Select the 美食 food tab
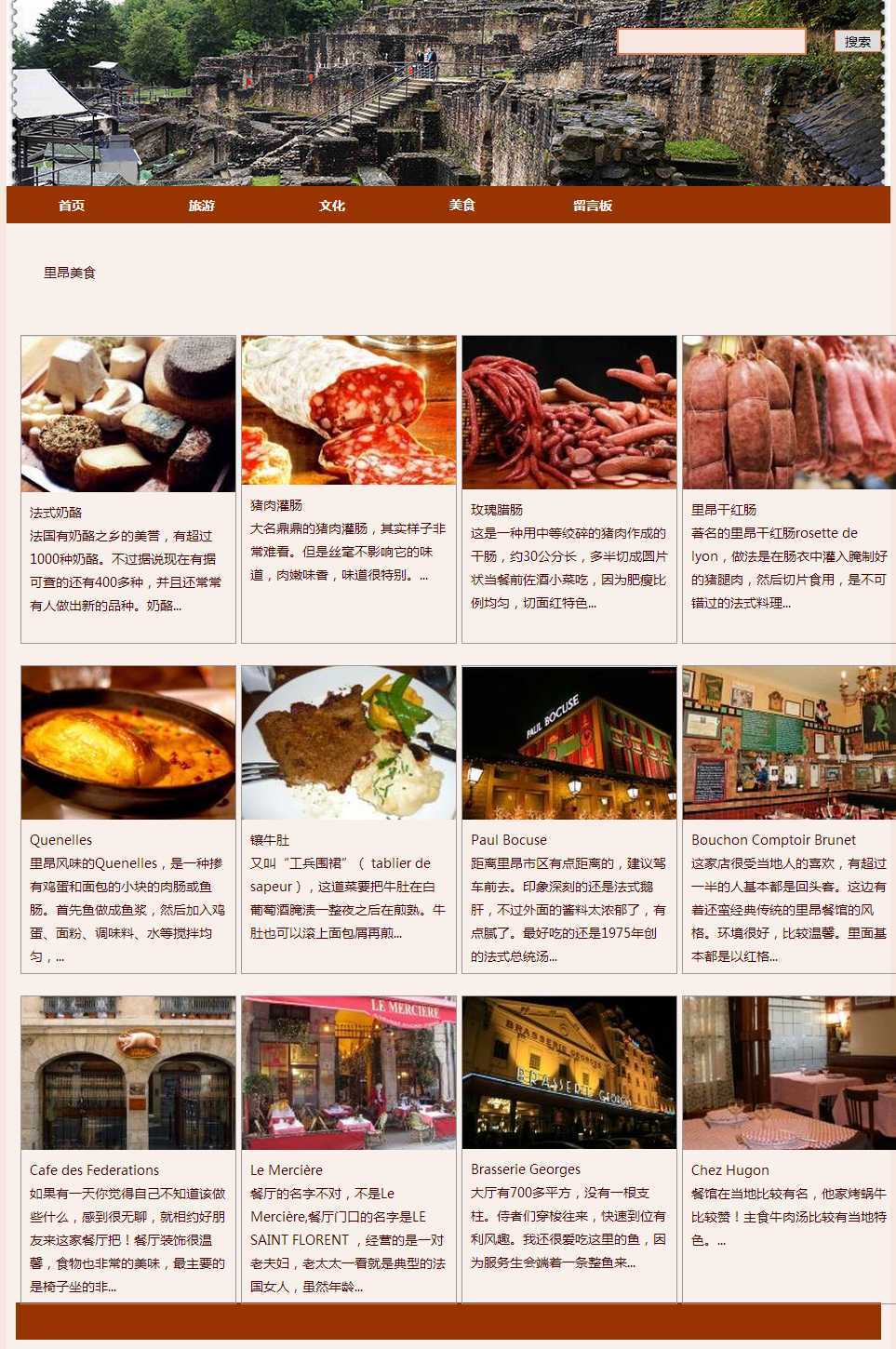The height and width of the screenshot is (1349, 896). coord(462,206)
